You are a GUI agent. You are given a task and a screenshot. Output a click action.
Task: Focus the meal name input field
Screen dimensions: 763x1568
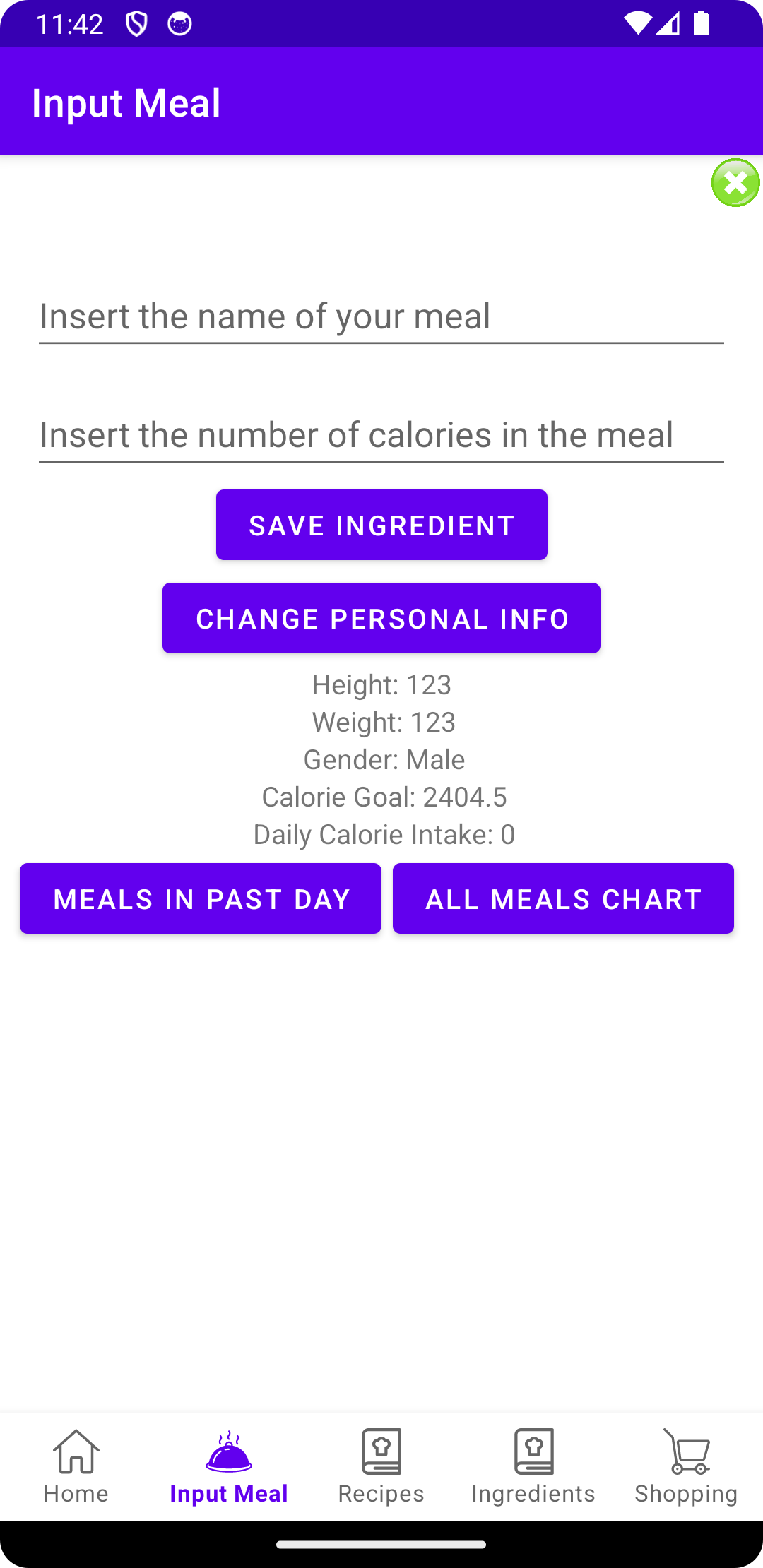(381, 316)
